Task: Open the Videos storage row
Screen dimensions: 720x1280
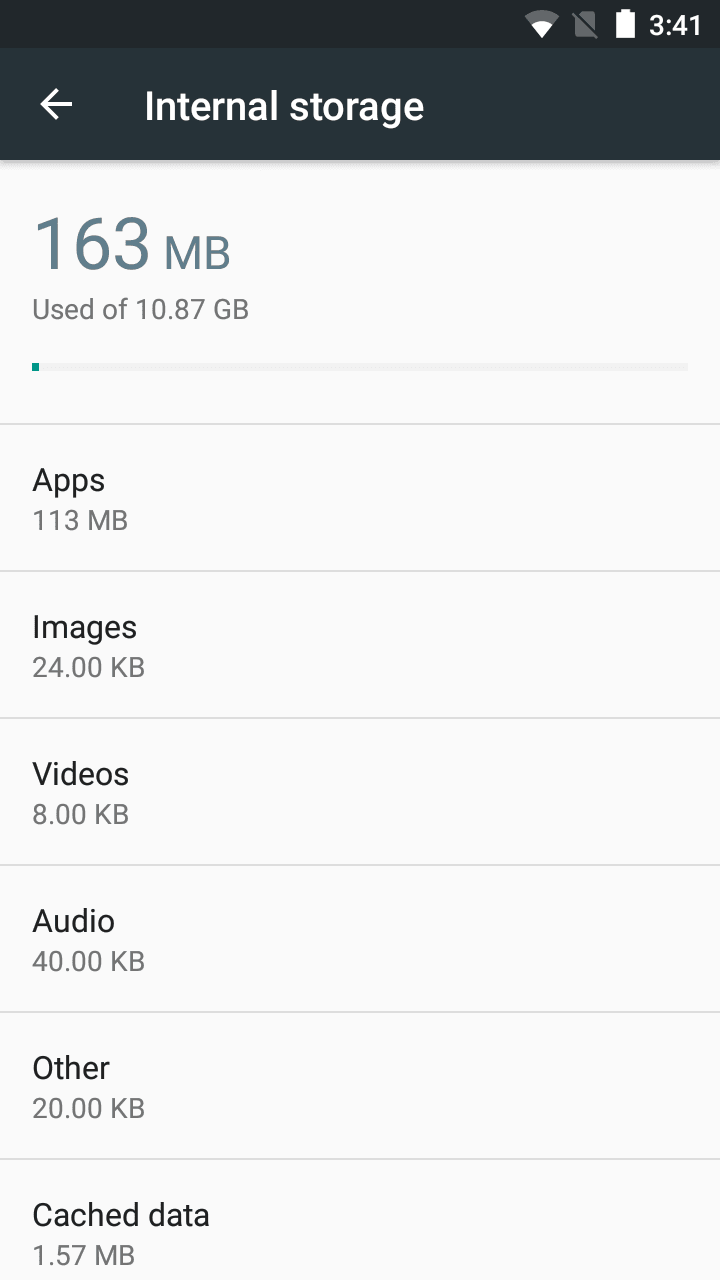Action: point(360,792)
